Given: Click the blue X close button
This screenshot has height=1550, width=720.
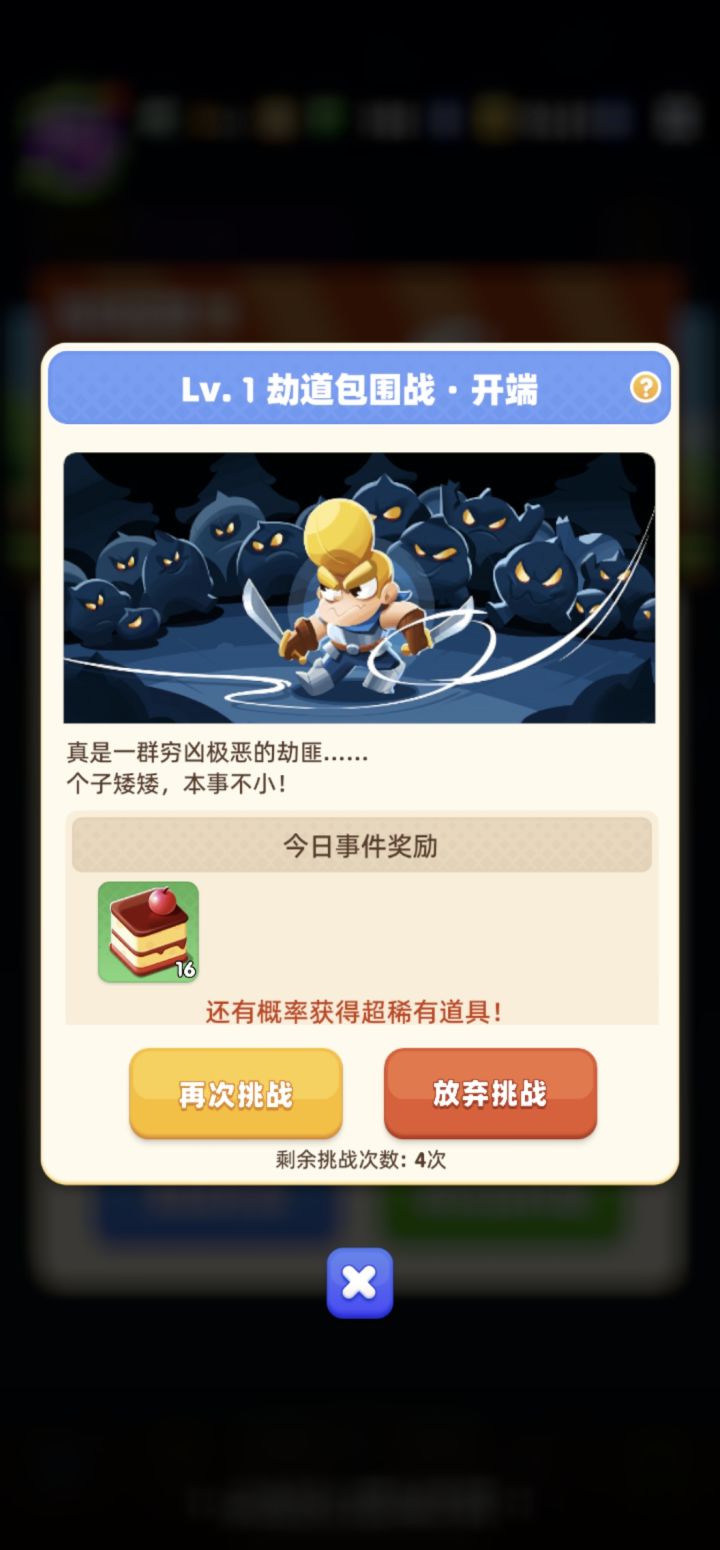Looking at the screenshot, I should pyautogui.click(x=358, y=1283).
